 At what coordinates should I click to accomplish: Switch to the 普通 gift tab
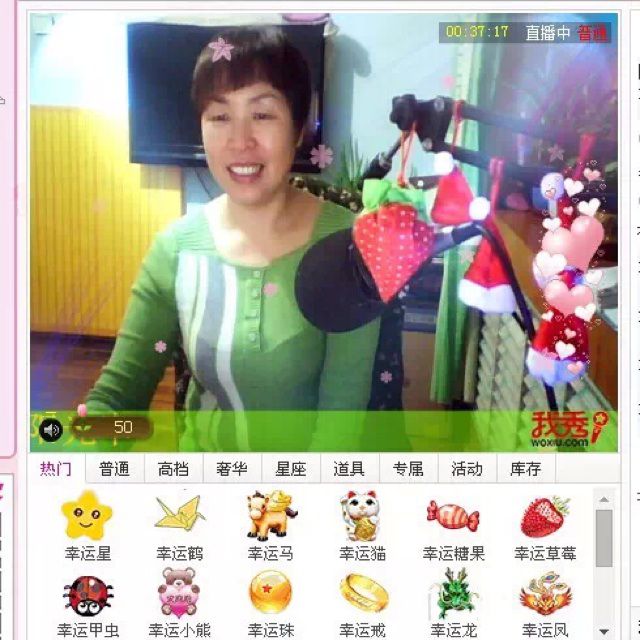[x=114, y=469]
